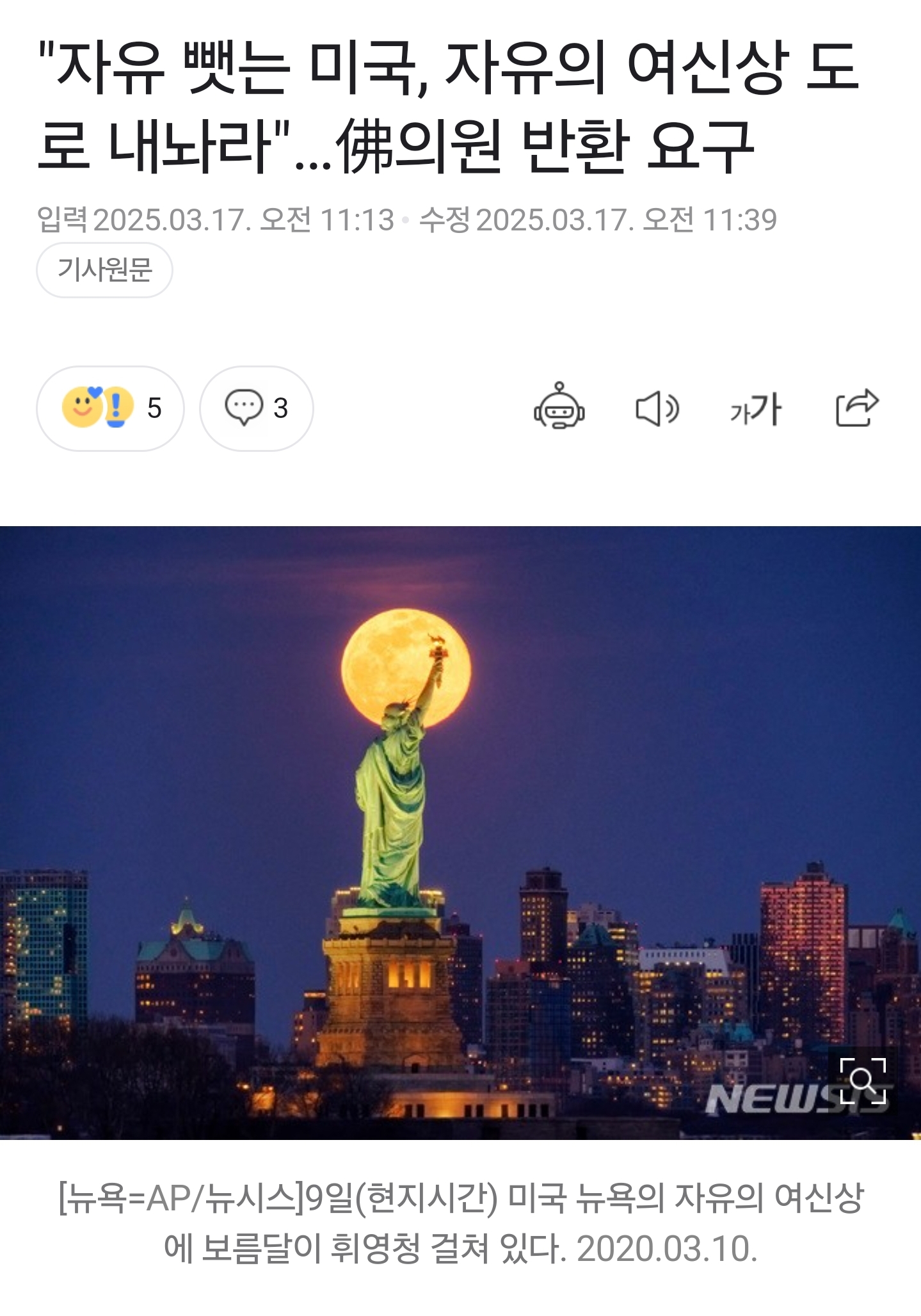Open the comments with 3 replies

pyautogui.click(x=256, y=408)
